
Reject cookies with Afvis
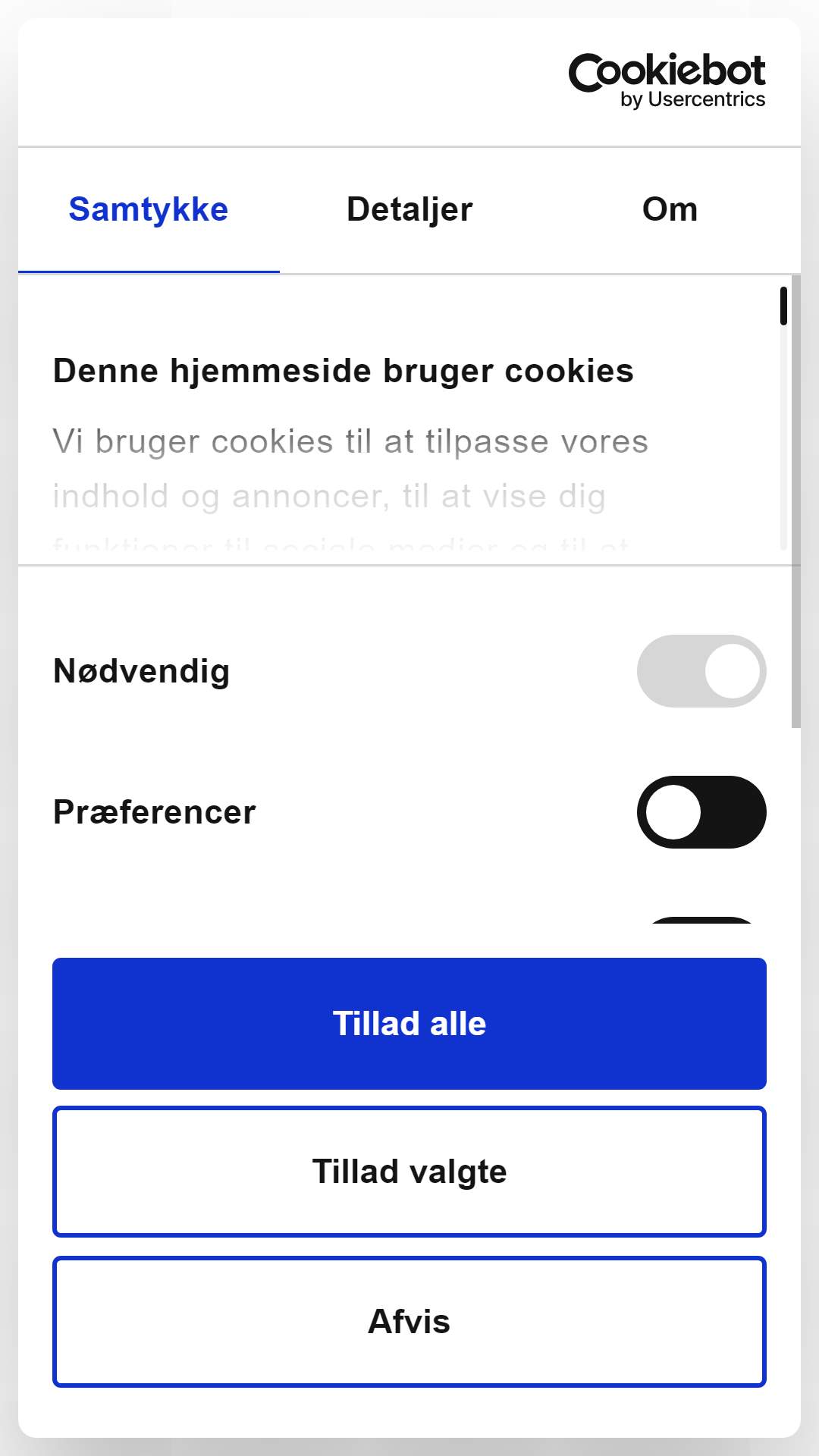pyautogui.click(x=409, y=1322)
